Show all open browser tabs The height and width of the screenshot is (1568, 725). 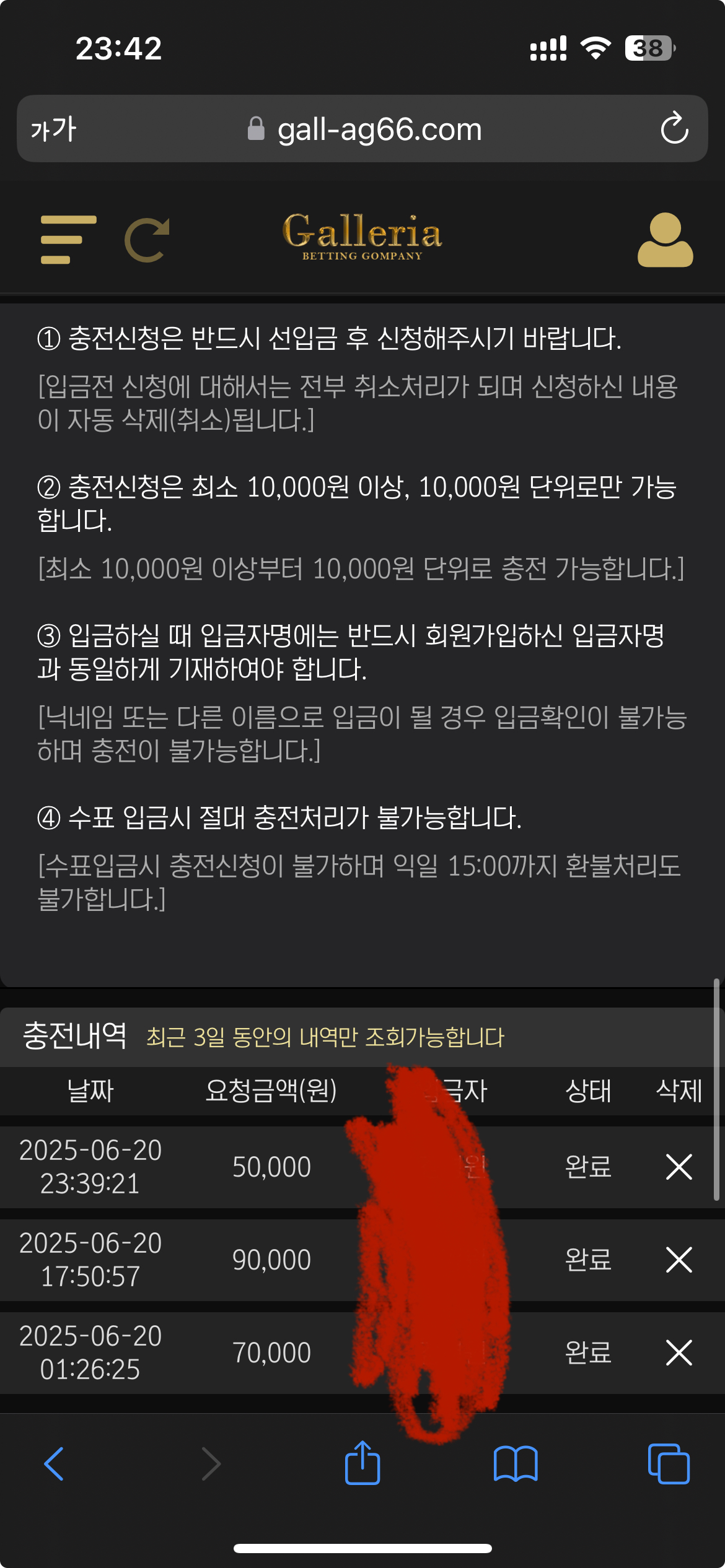668,1464
